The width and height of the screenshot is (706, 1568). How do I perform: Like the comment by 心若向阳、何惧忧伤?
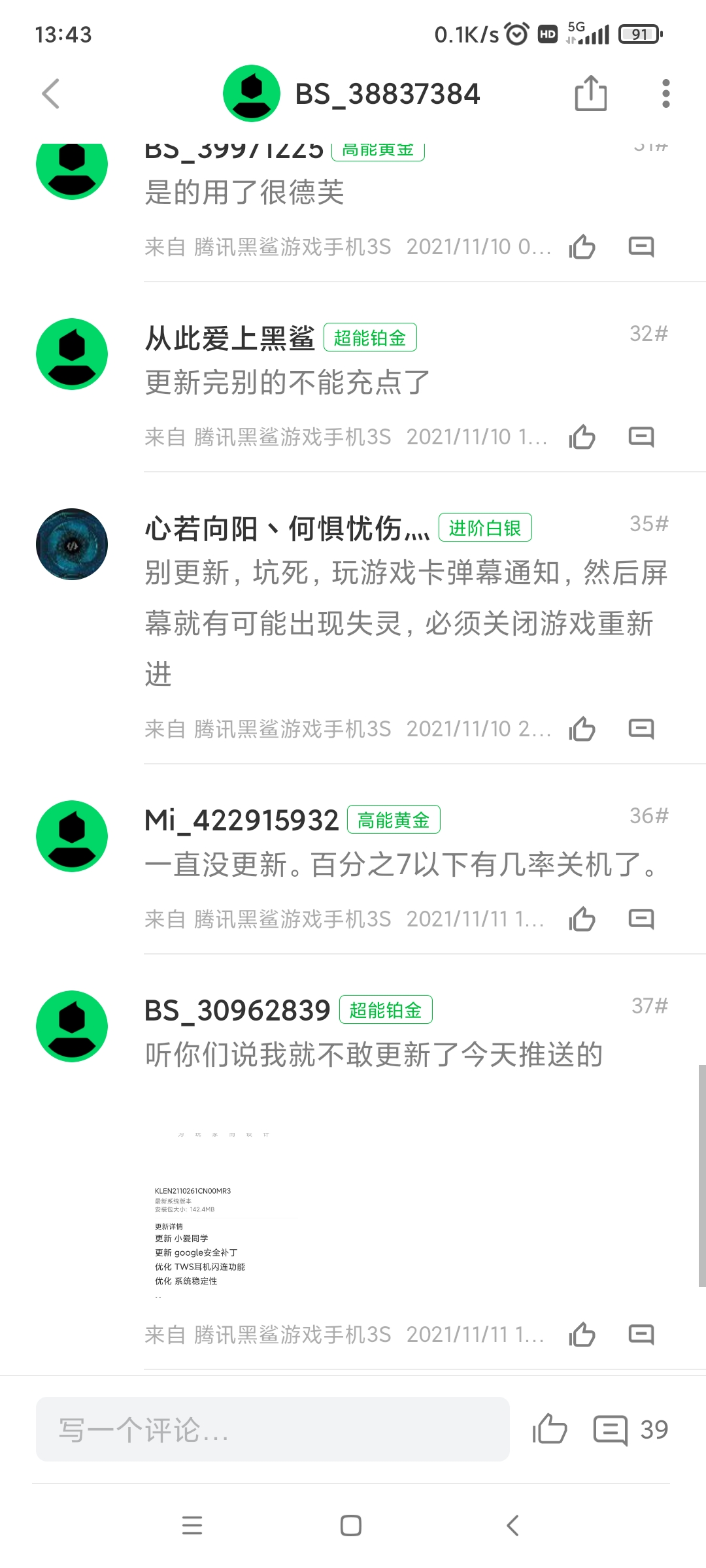click(x=582, y=728)
